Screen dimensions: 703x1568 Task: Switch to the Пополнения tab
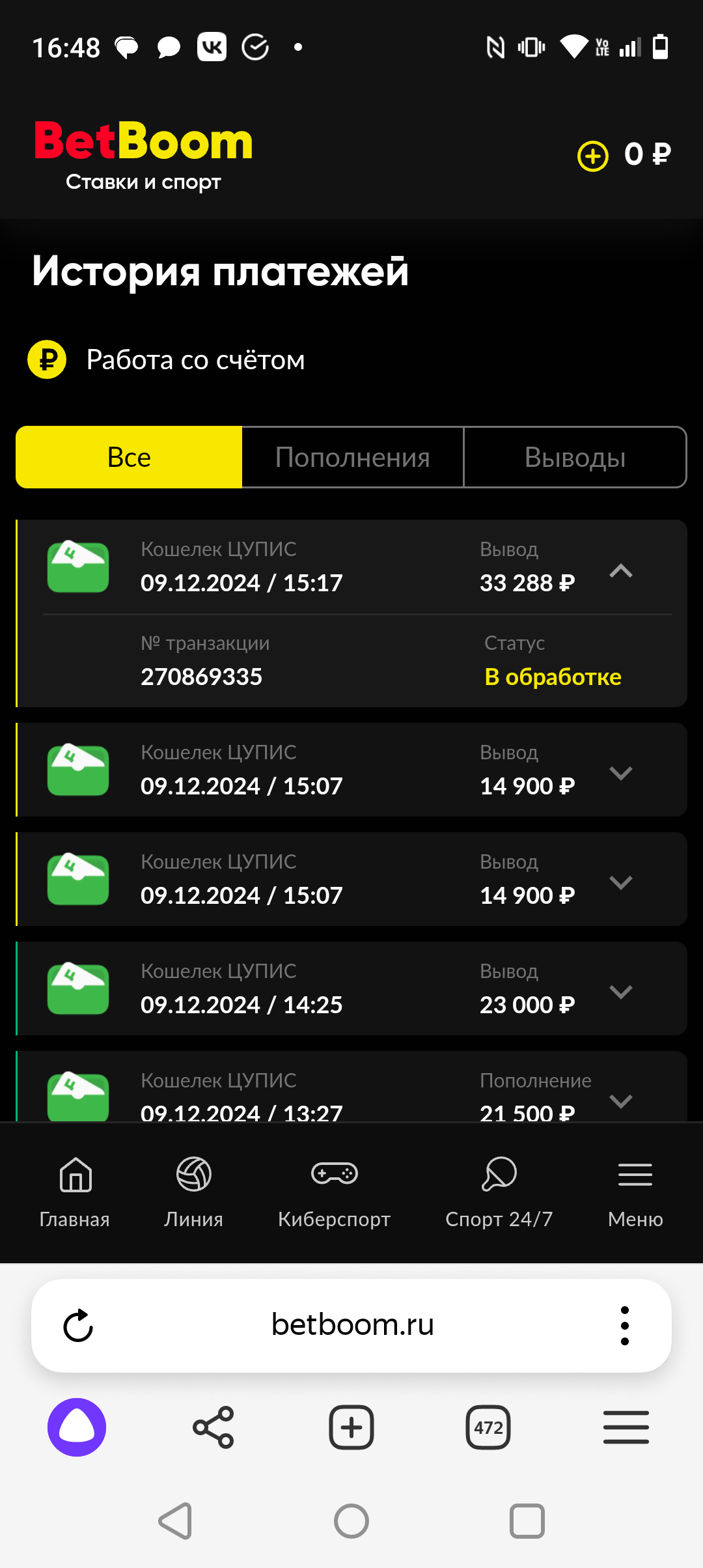352,457
